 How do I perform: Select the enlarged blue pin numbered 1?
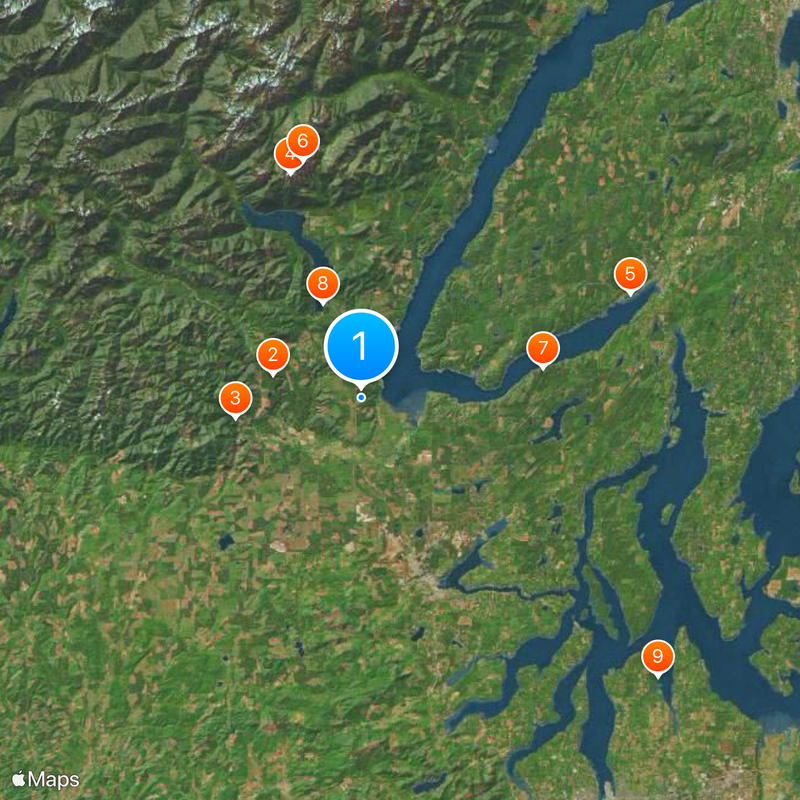(x=361, y=346)
